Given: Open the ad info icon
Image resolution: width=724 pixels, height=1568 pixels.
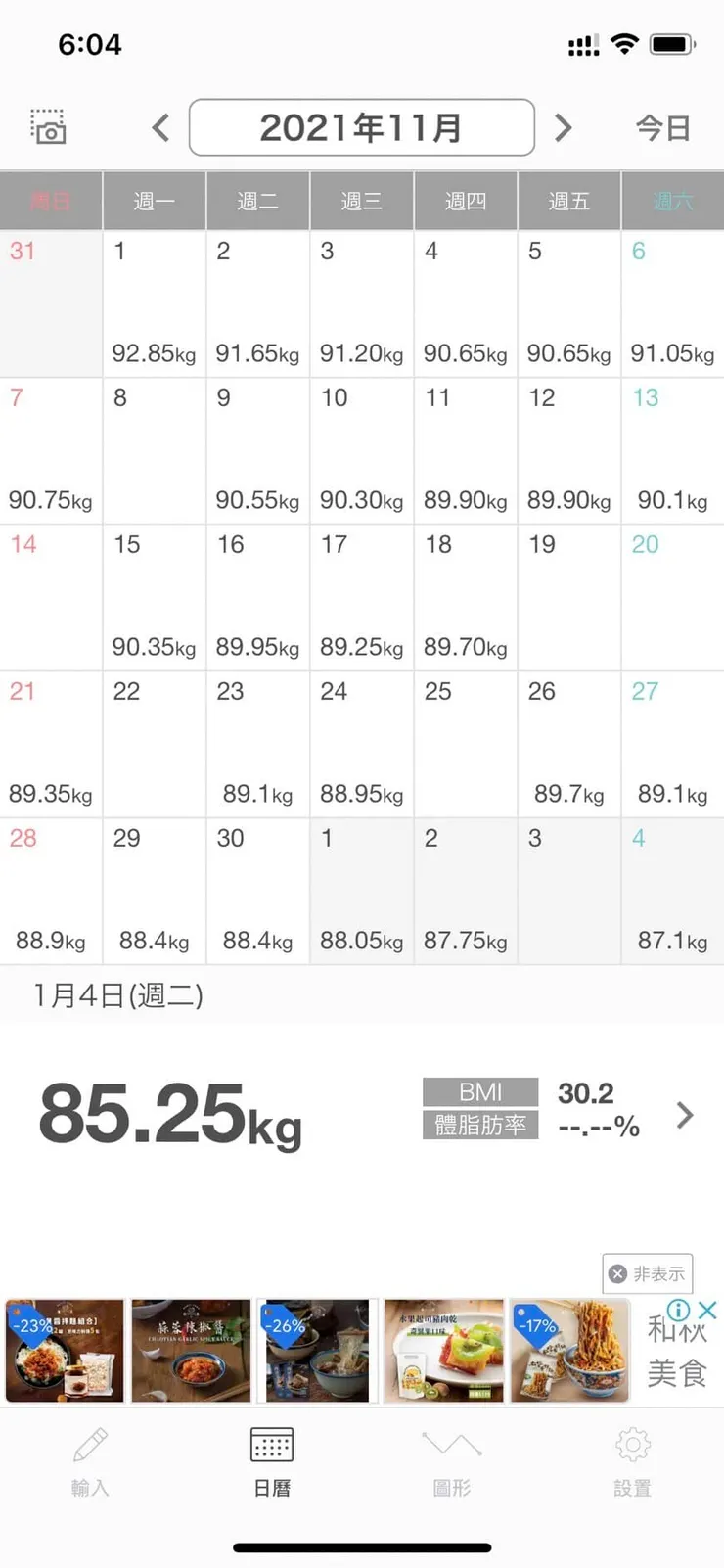Looking at the screenshot, I should point(678,1310).
